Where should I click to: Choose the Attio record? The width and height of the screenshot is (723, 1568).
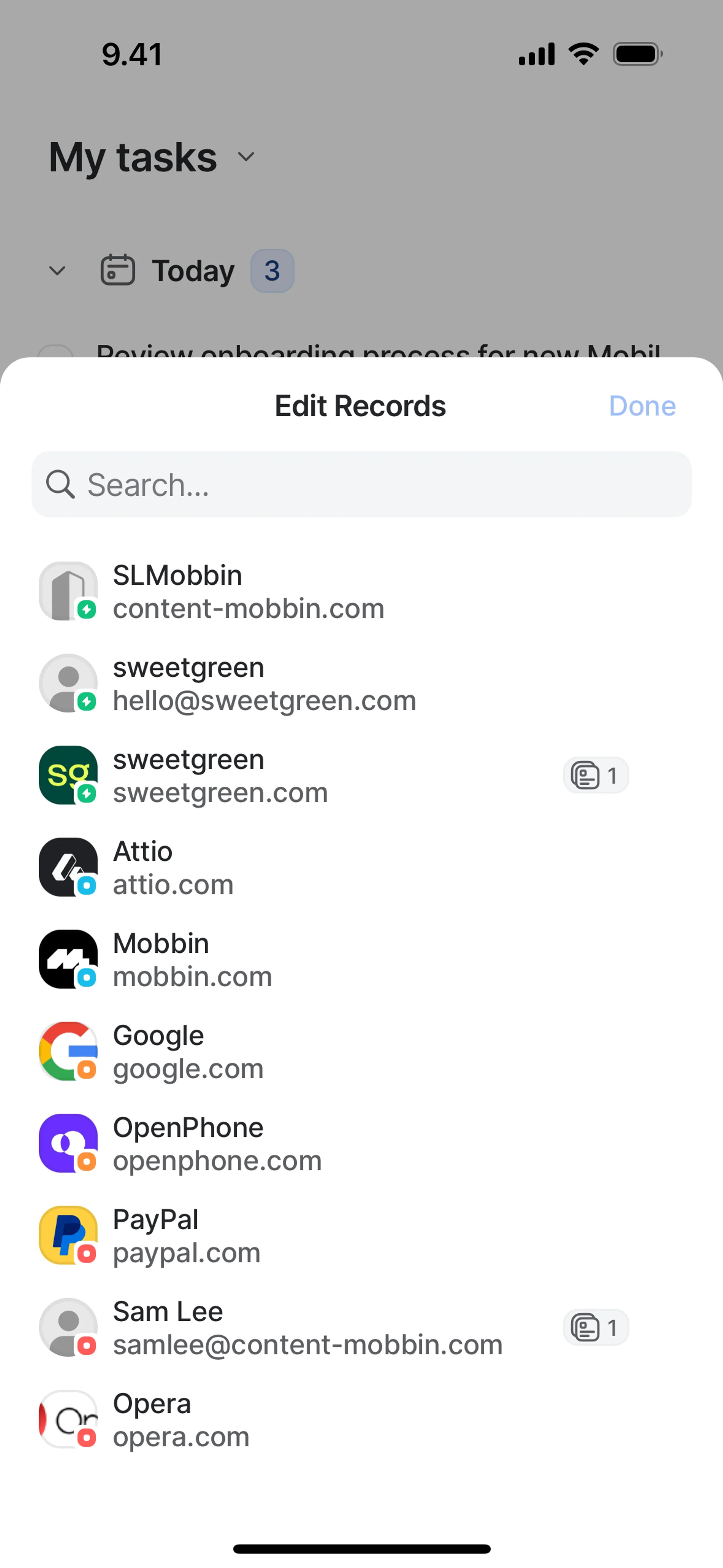[x=174, y=867]
